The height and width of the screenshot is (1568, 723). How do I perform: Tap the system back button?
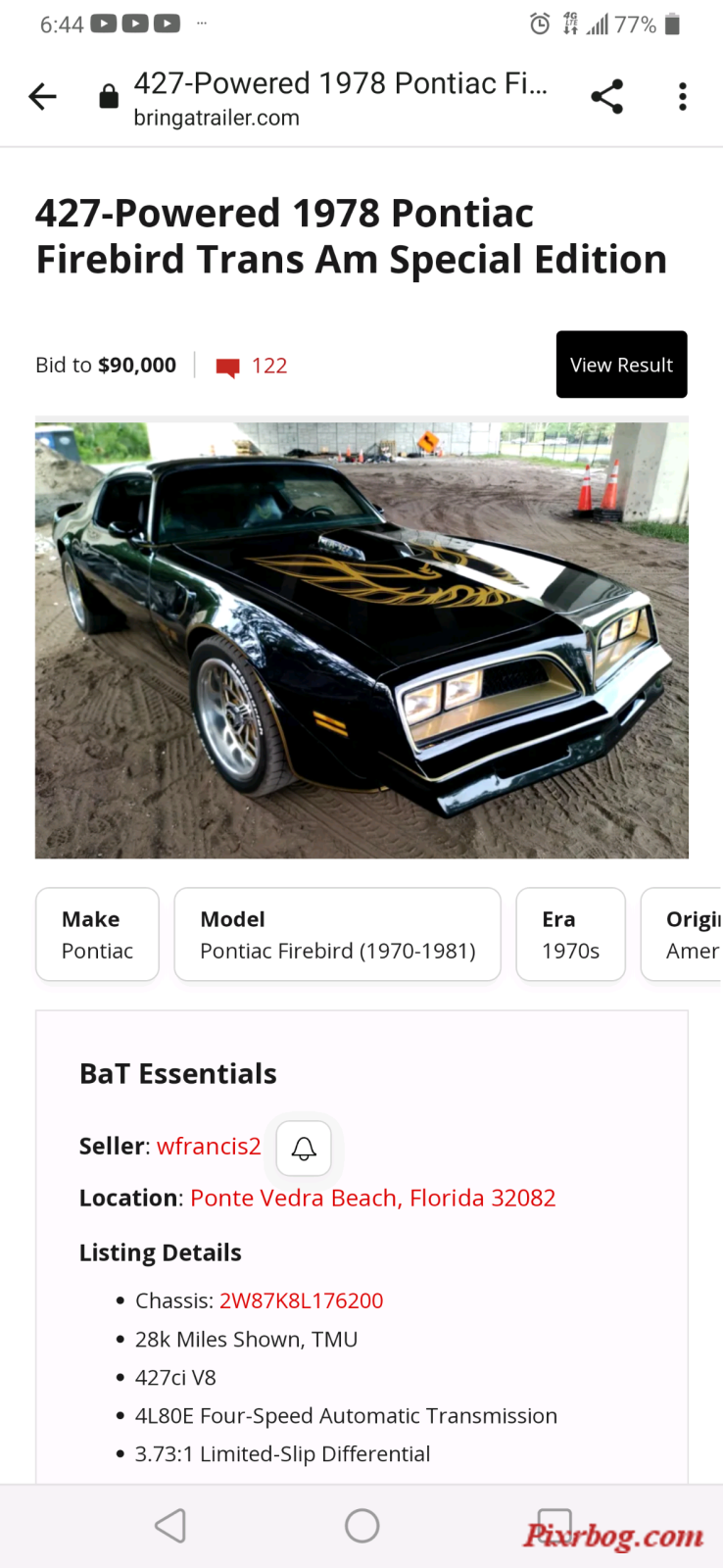point(170,1526)
